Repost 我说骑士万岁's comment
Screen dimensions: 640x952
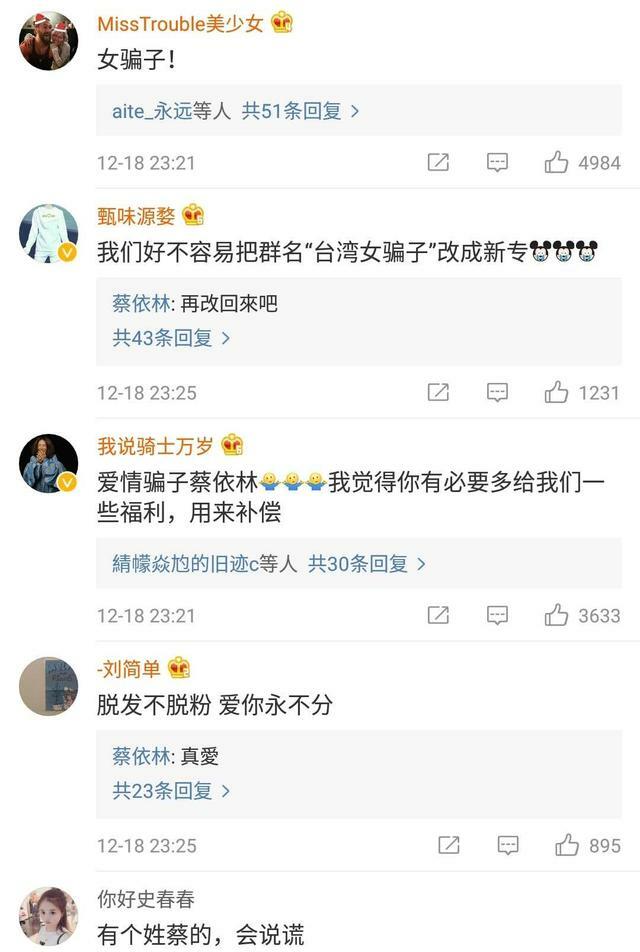(438, 616)
